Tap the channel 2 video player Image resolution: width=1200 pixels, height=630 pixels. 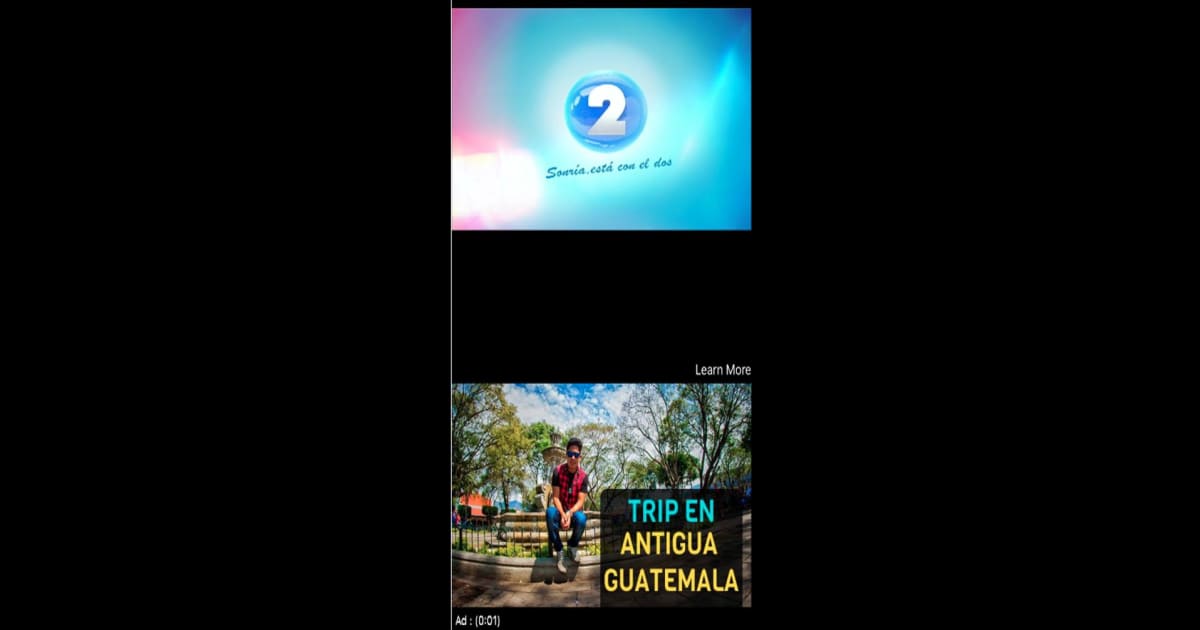point(601,119)
